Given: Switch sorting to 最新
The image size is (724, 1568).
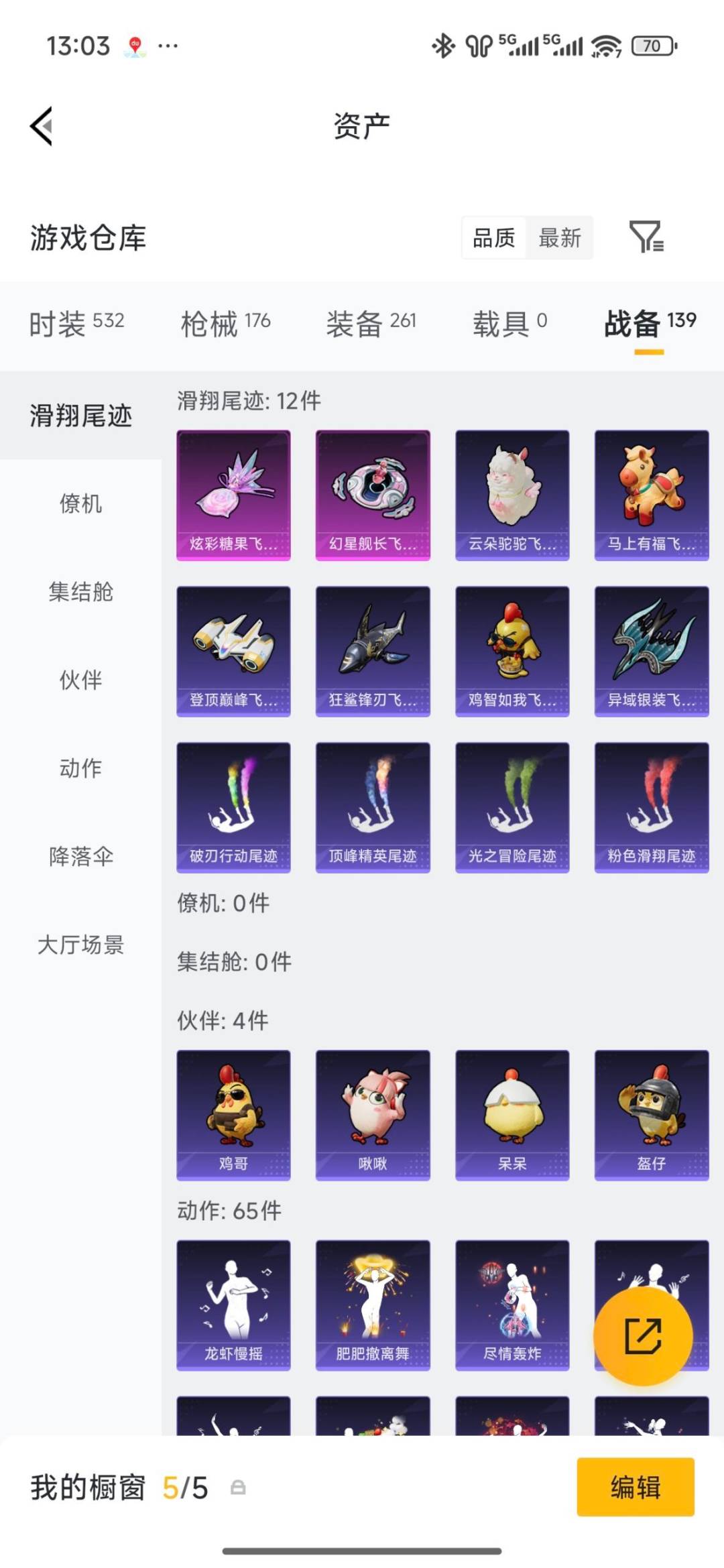Looking at the screenshot, I should point(560,238).
